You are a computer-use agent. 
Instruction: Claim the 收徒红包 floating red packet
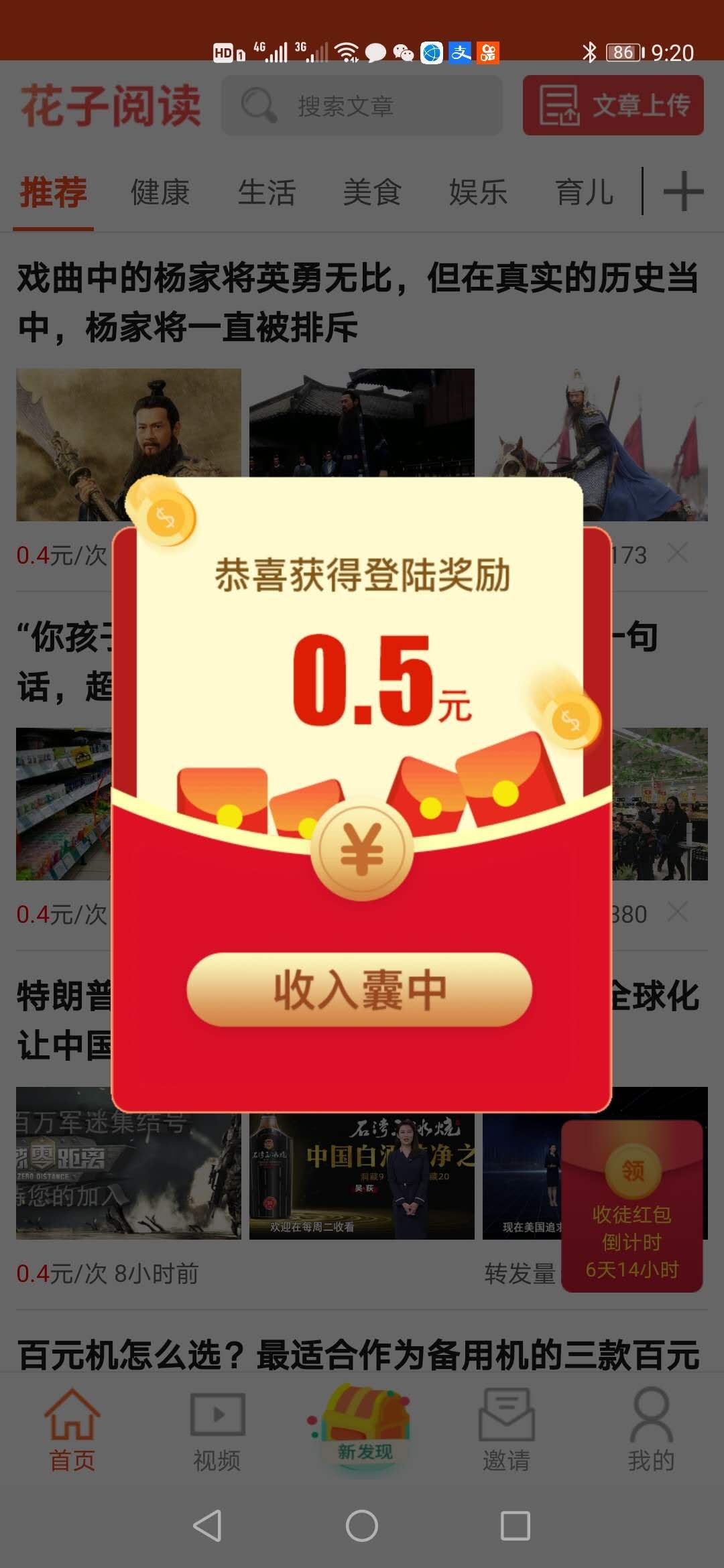631,1205
